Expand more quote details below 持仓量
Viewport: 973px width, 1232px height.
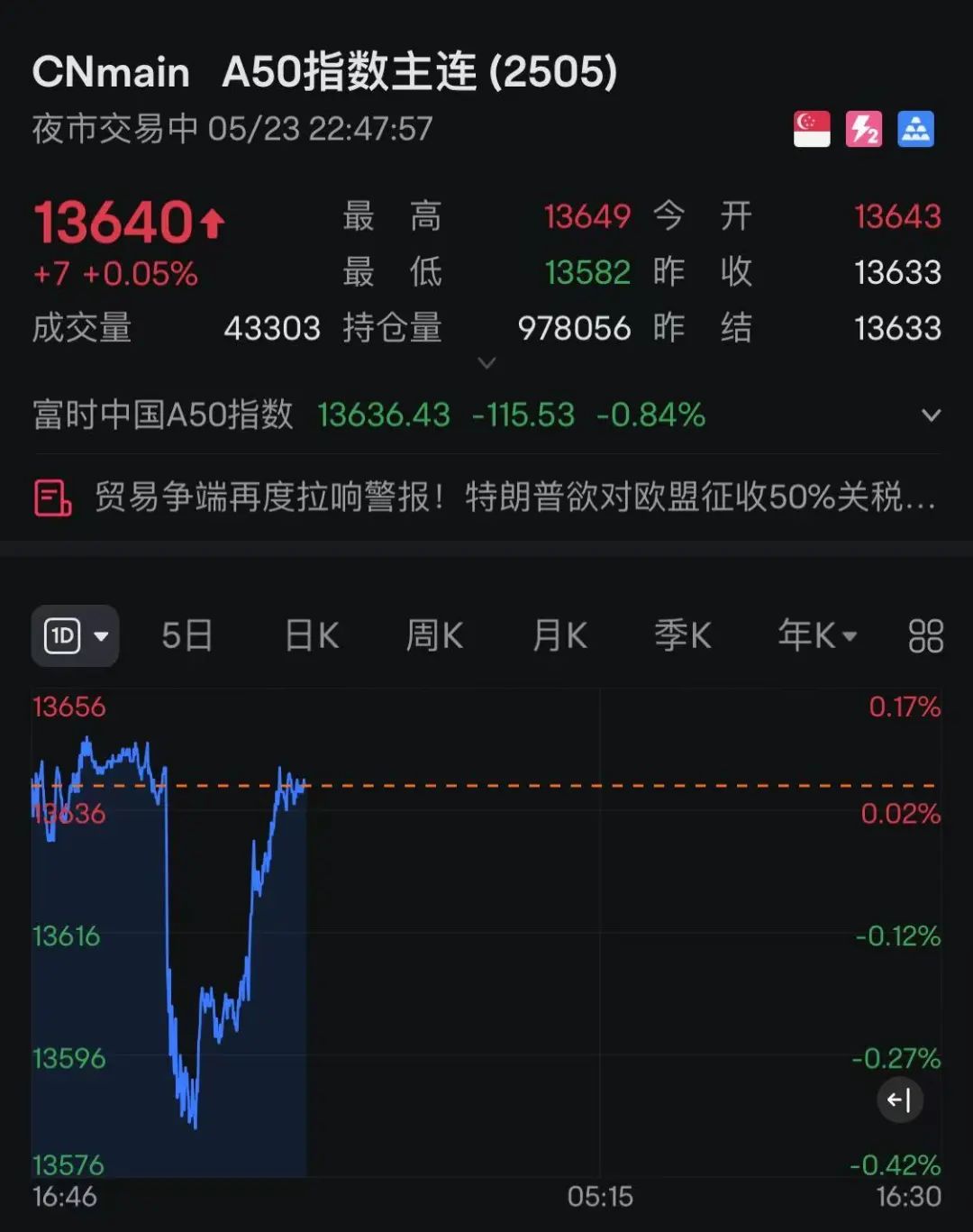pyautogui.click(x=486, y=363)
